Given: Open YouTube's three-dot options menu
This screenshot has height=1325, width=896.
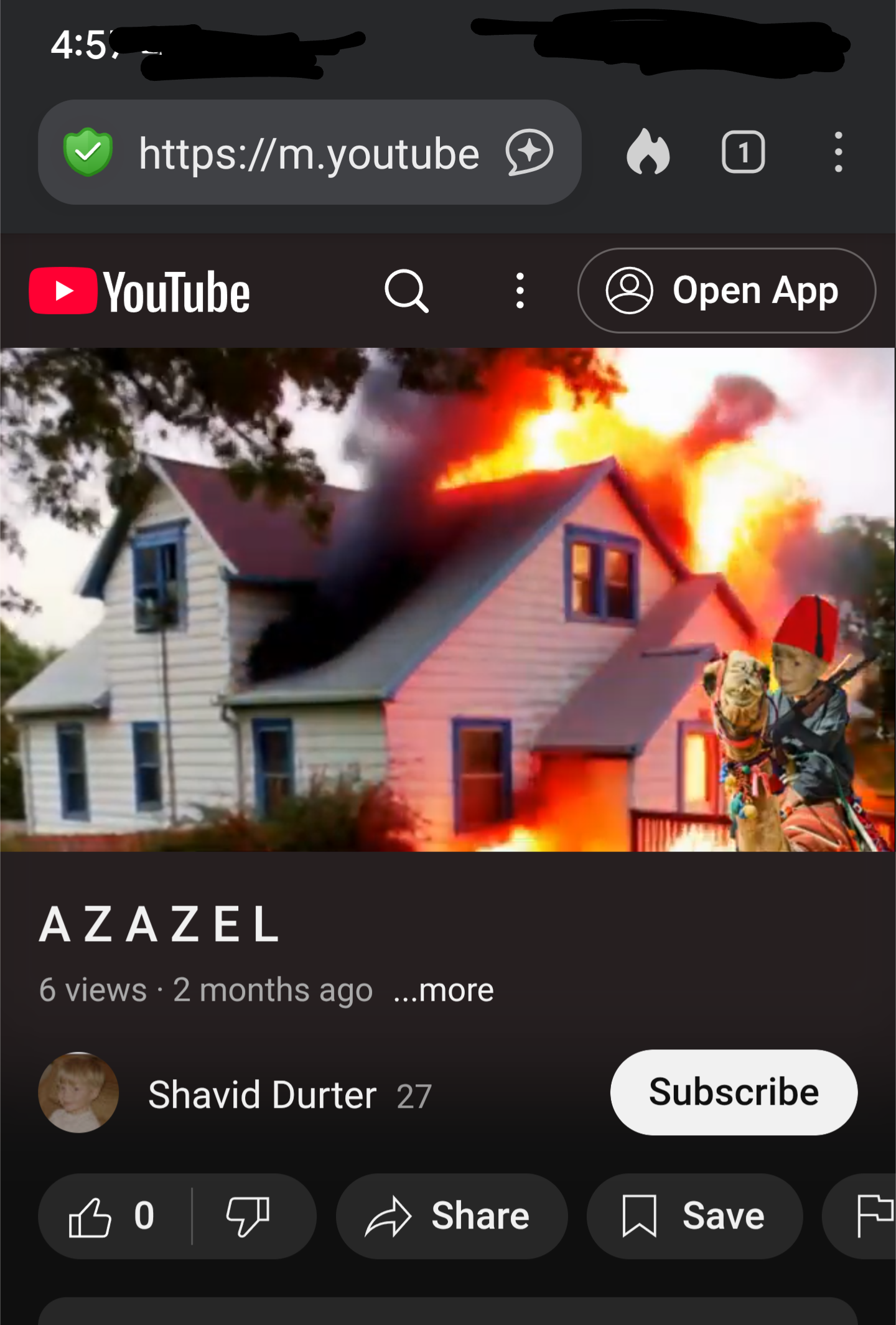Looking at the screenshot, I should [x=520, y=291].
